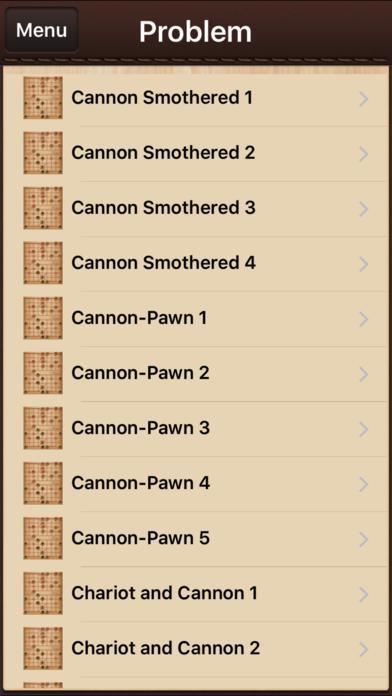Open the Cannon-Pawn 5 problem

(196, 539)
